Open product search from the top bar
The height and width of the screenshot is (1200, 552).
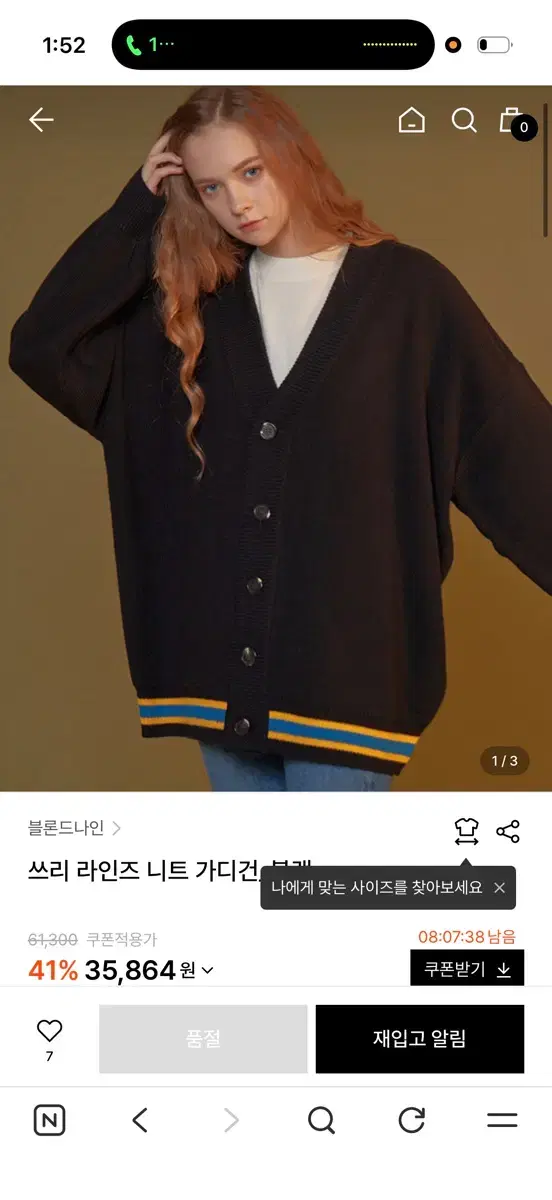click(464, 121)
